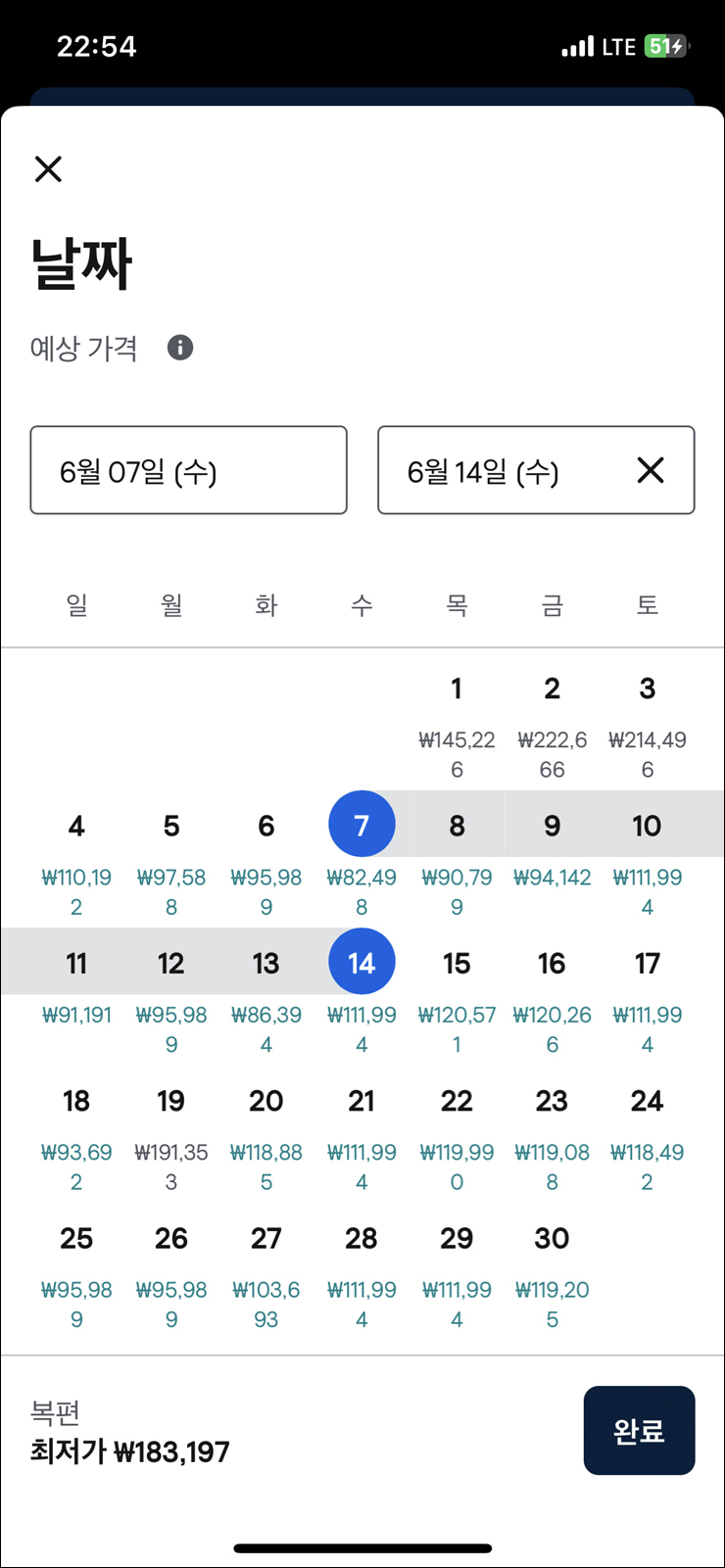Confirm dates with the 완료 button
725x1568 pixels.
639,1430
